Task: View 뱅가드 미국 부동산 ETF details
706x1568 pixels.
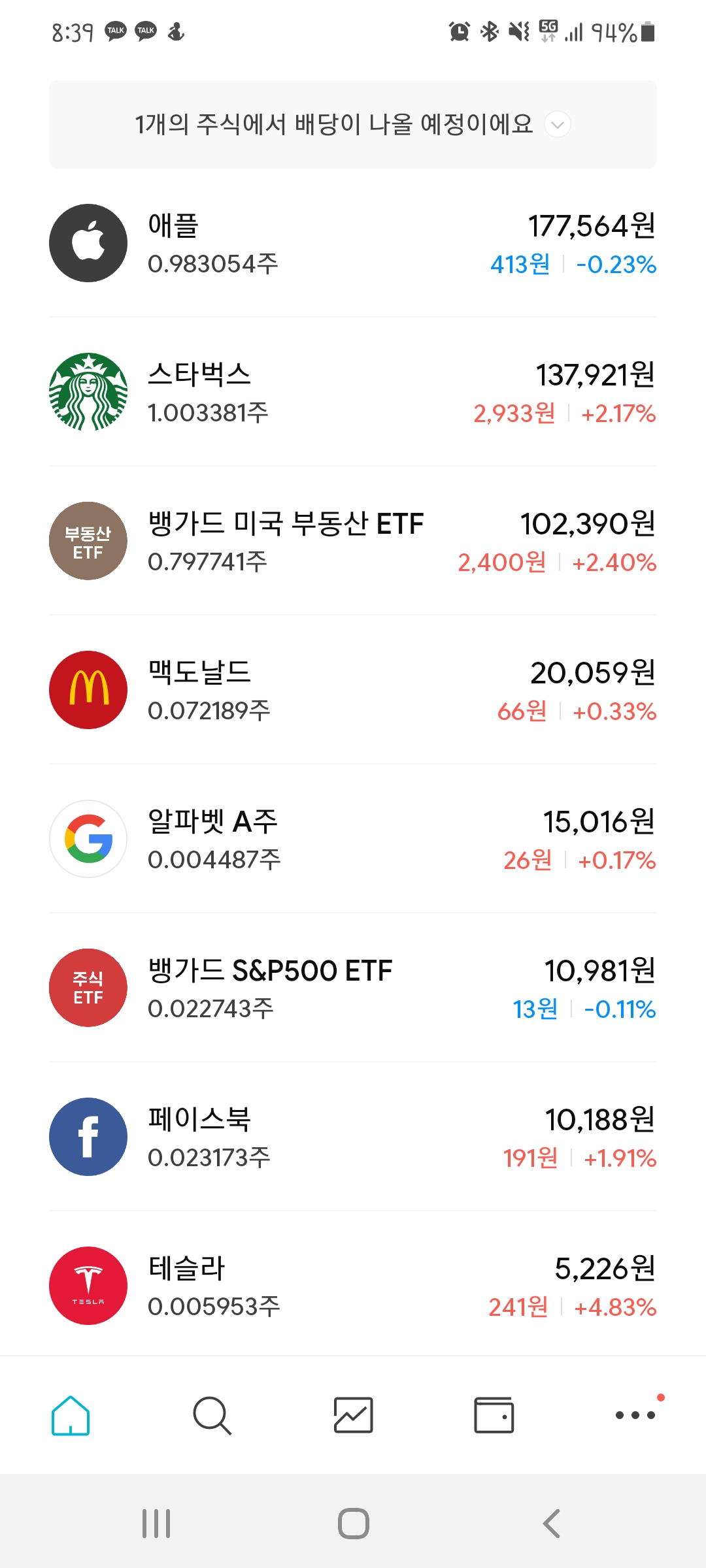Action: click(353, 541)
